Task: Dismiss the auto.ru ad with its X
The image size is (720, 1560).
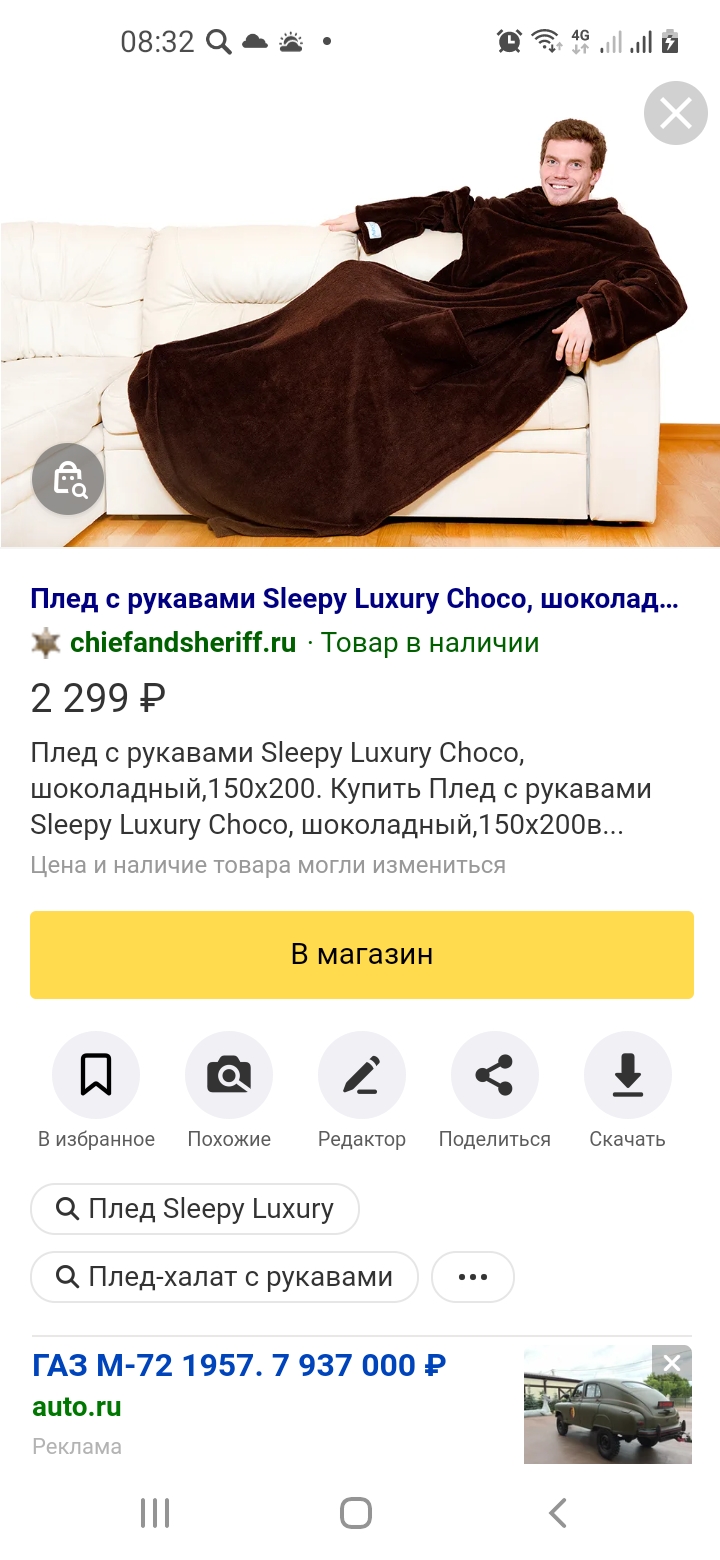Action: pos(672,1364)
